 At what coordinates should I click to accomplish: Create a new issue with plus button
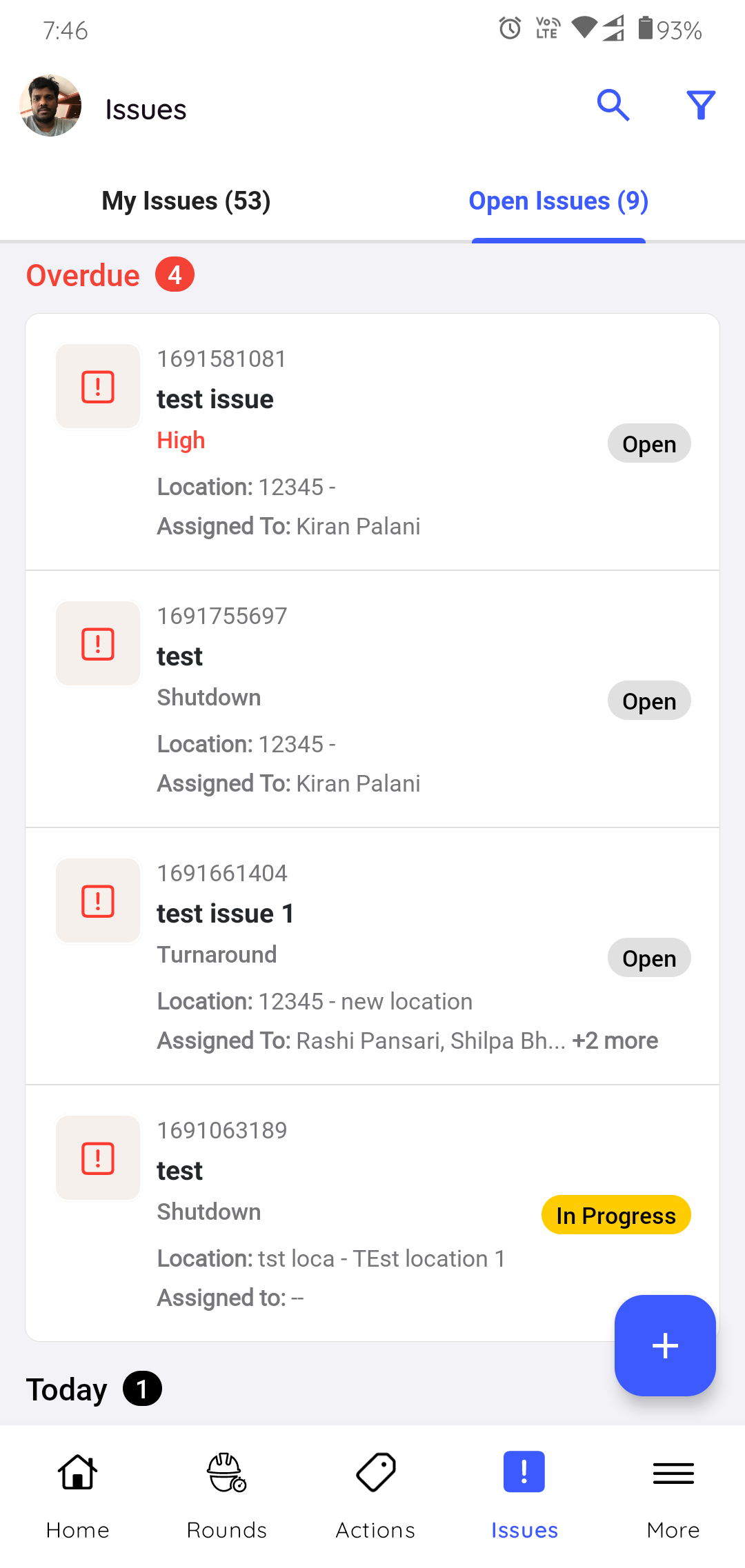click(665, 1345)
